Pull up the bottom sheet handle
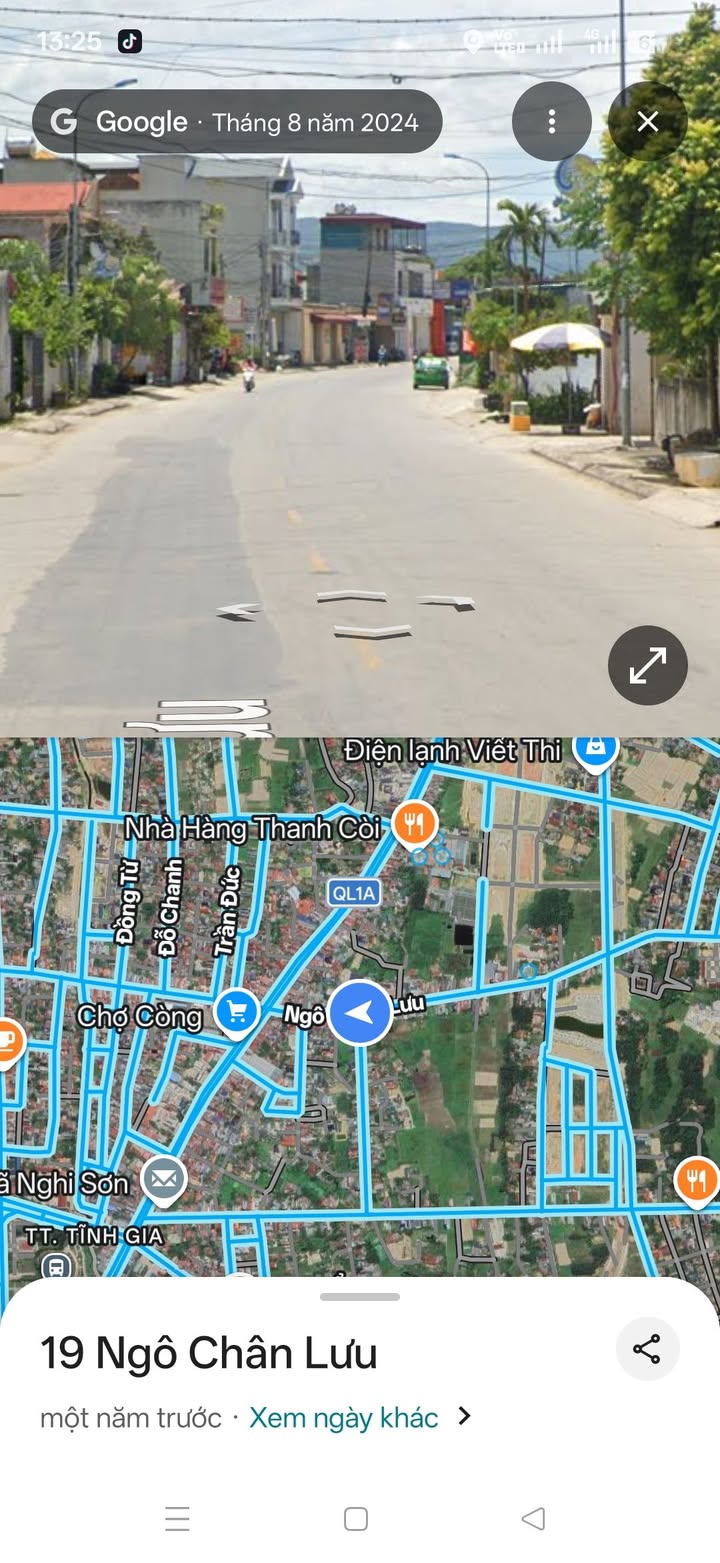The height and width of the screenshot is (1563, 720). [360, 1297]
